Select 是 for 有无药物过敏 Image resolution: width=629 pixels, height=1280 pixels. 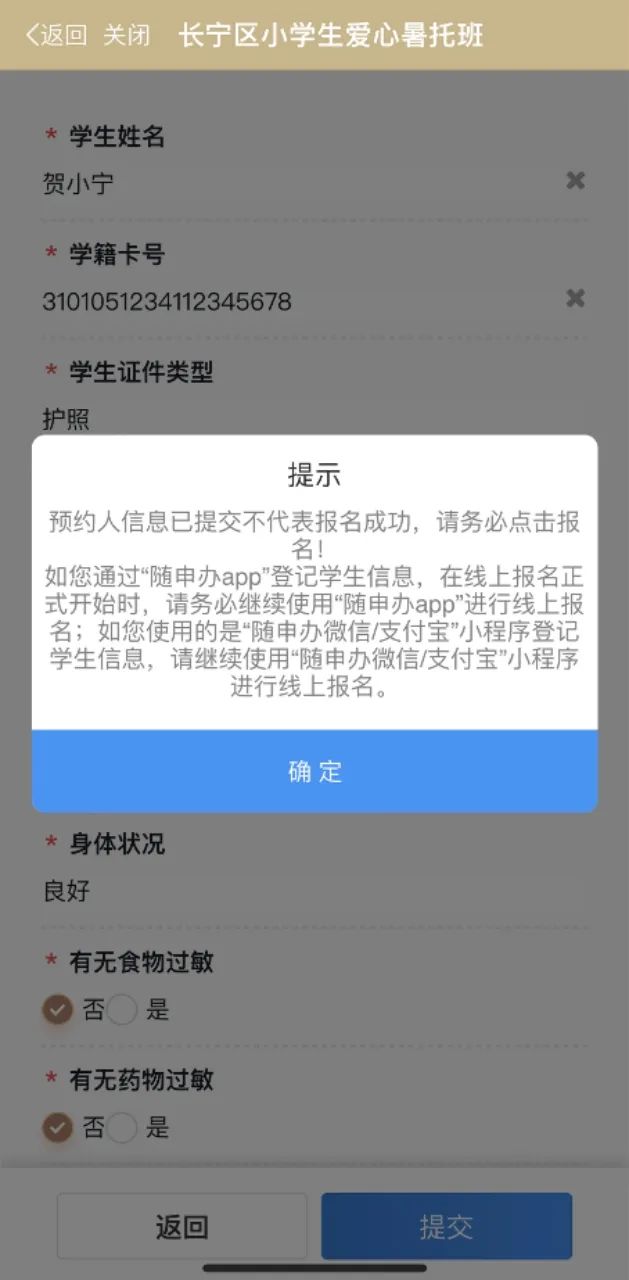tap(123, 1128)
